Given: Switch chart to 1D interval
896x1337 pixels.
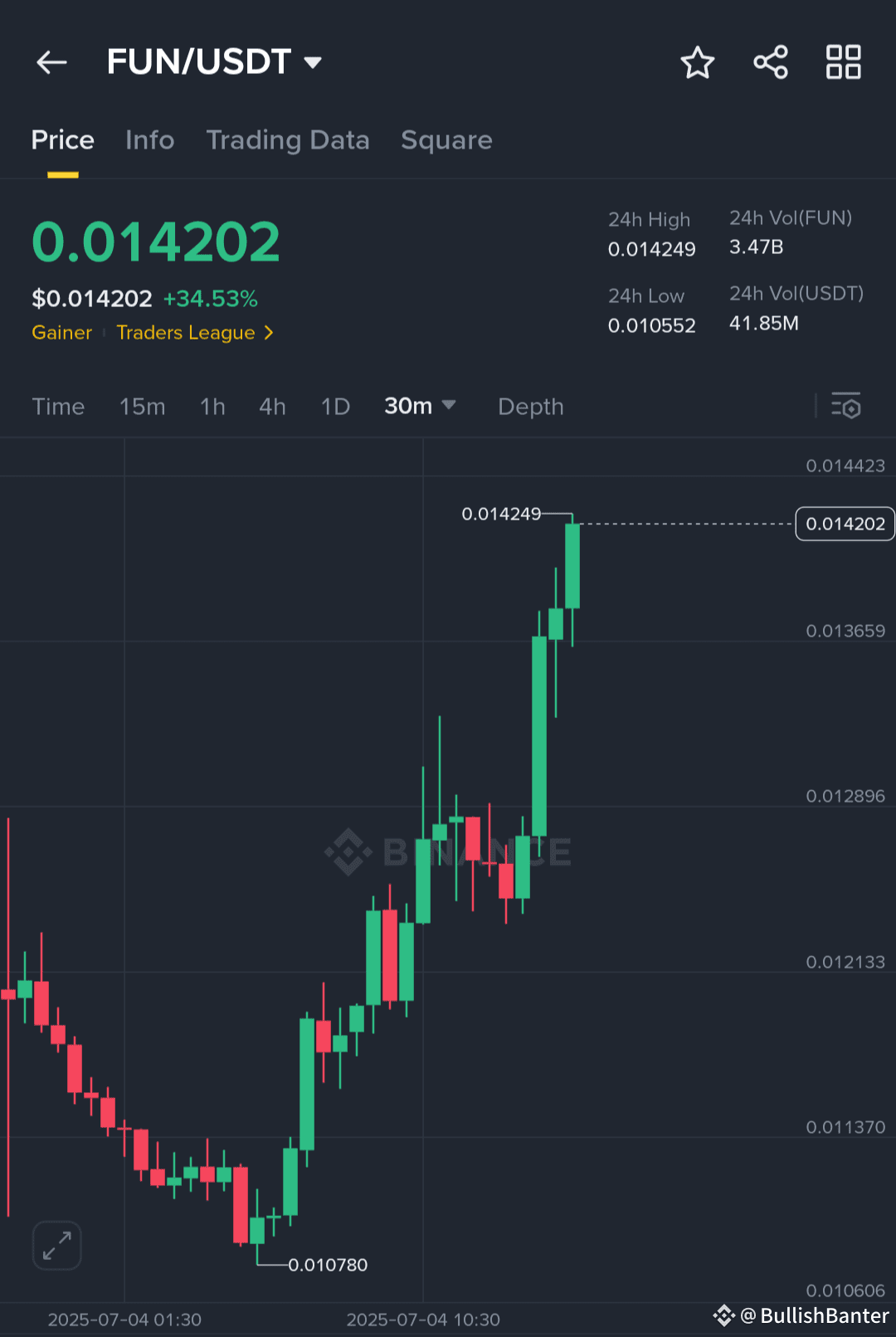Looking at the screenshot, I should [335, 407].
